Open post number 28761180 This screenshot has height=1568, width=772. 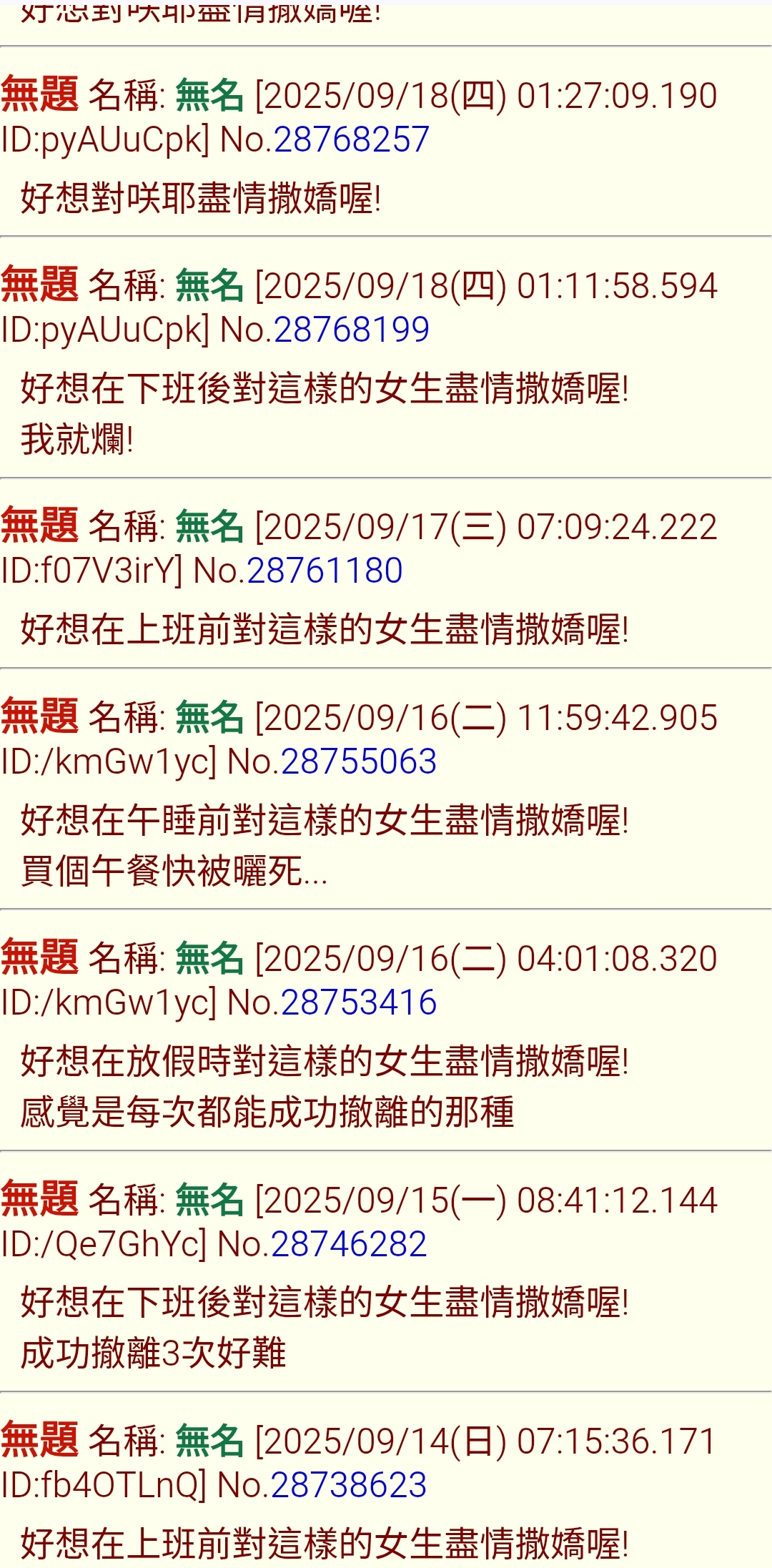[325, 571]
